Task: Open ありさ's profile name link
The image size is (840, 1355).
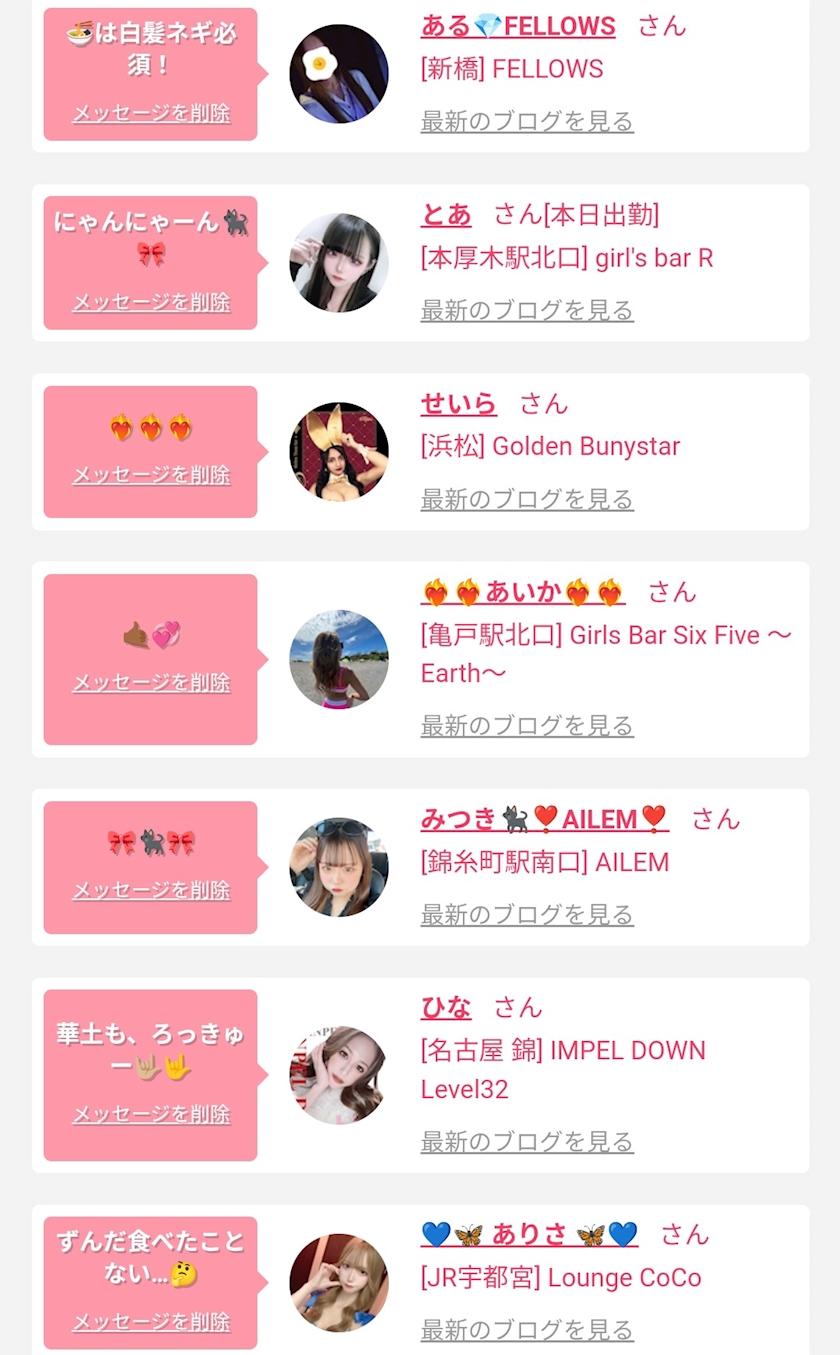Action: 529,1235
